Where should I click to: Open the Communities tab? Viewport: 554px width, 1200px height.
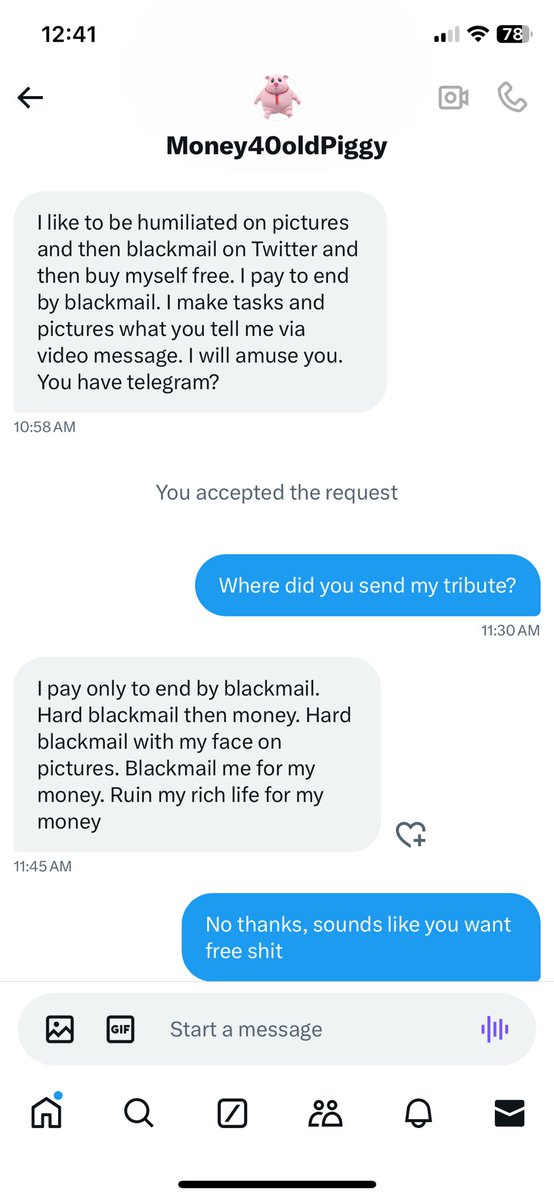click(x=325, y=1112)
